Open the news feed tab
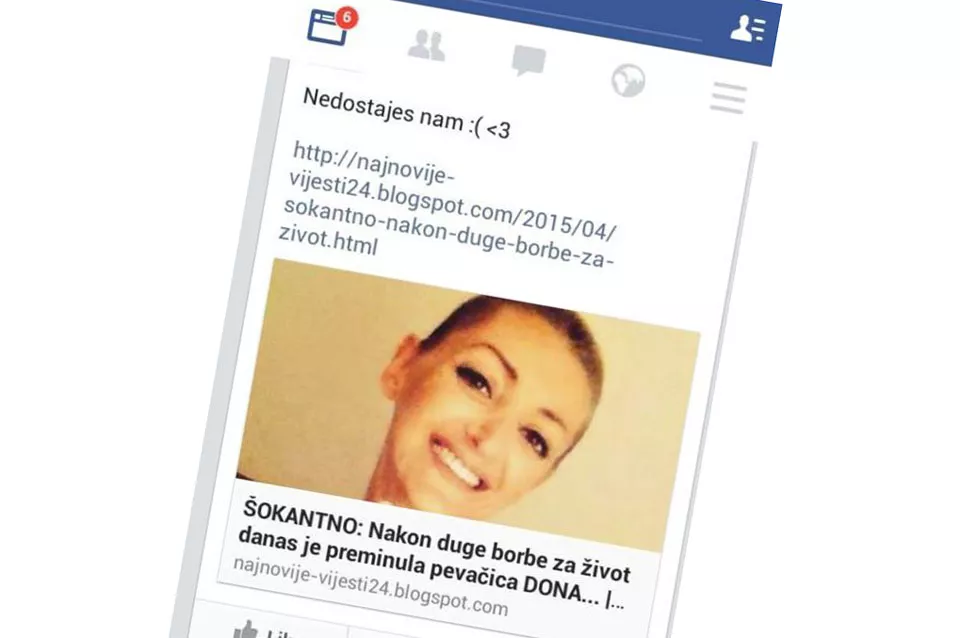The width and height of the screenshot is (960, 638). point(327,27)
